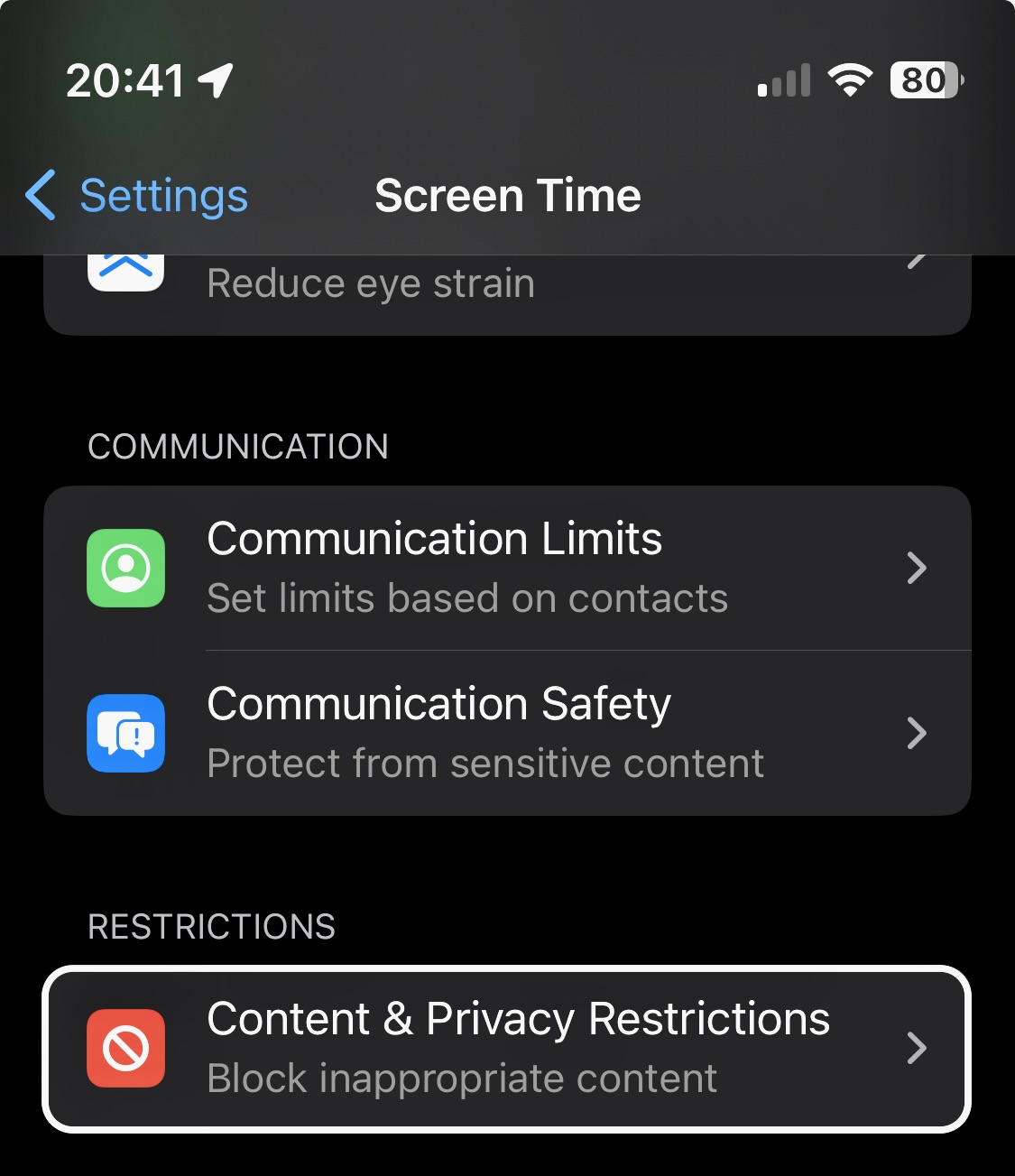Tap the Wi-Fi icon in status bar
The image size is (1015, 1176).
click(849, 80)
